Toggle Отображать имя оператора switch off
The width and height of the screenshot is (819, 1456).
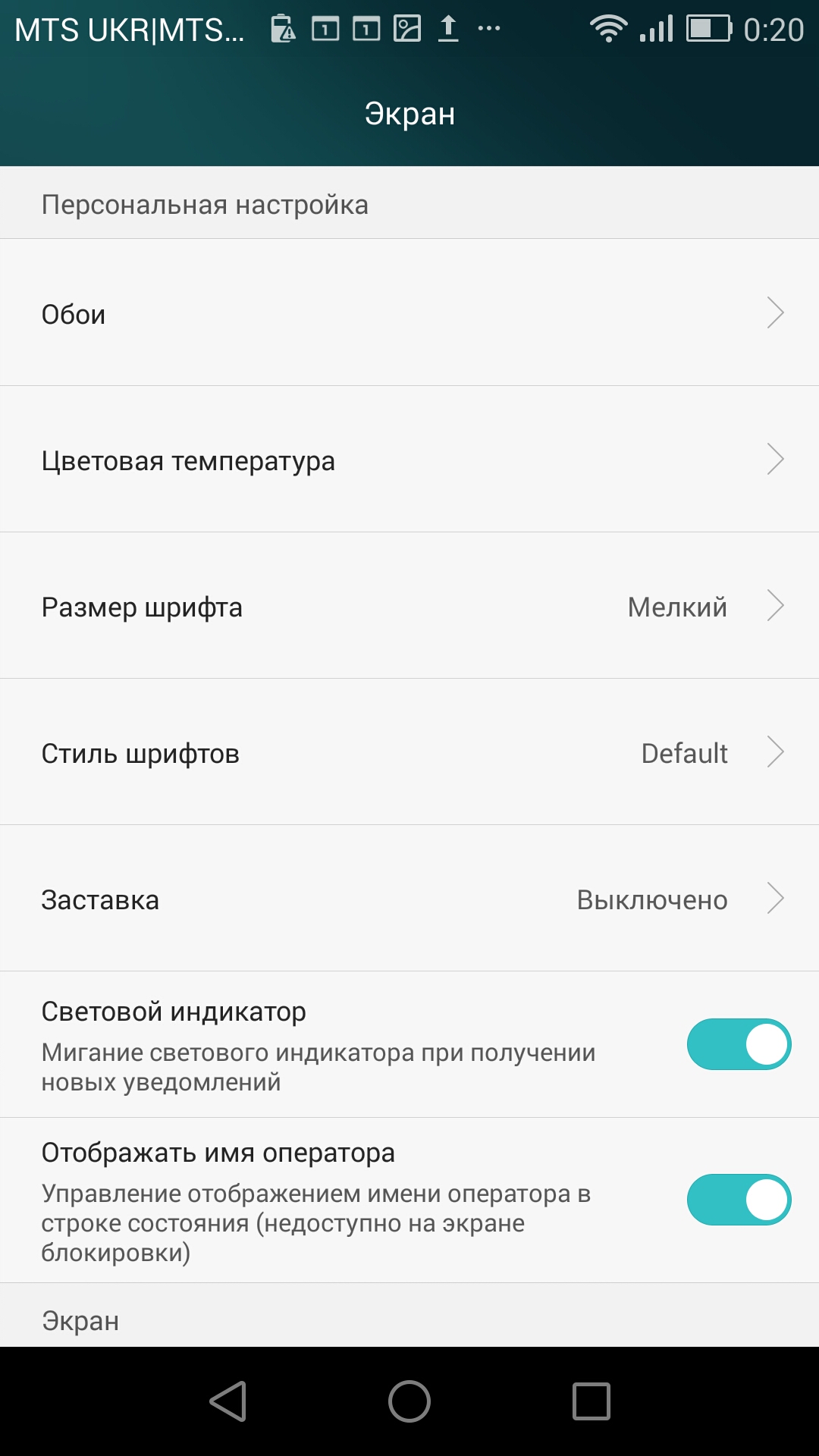coord(739,1200)
